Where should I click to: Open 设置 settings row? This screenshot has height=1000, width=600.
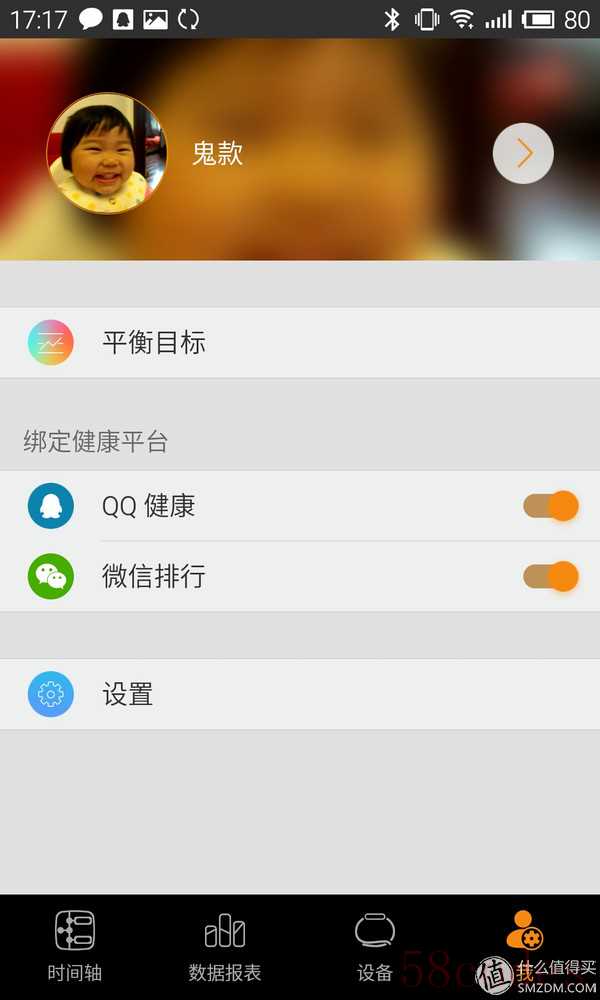tap(300, 694)
